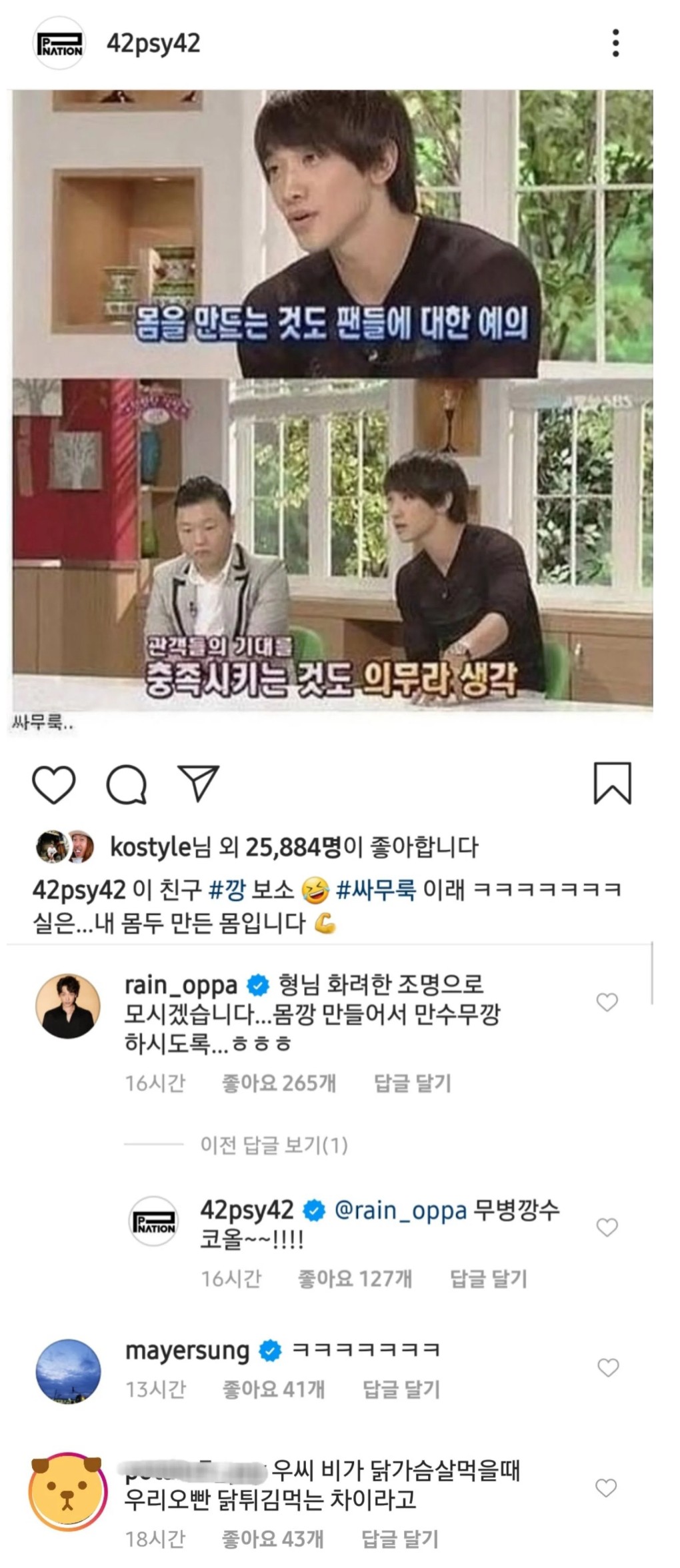The width and height of the screenshot is (680, 1568).
Task: Reply to 42psy42's reply comment
Action: (x=489, y=1279)
